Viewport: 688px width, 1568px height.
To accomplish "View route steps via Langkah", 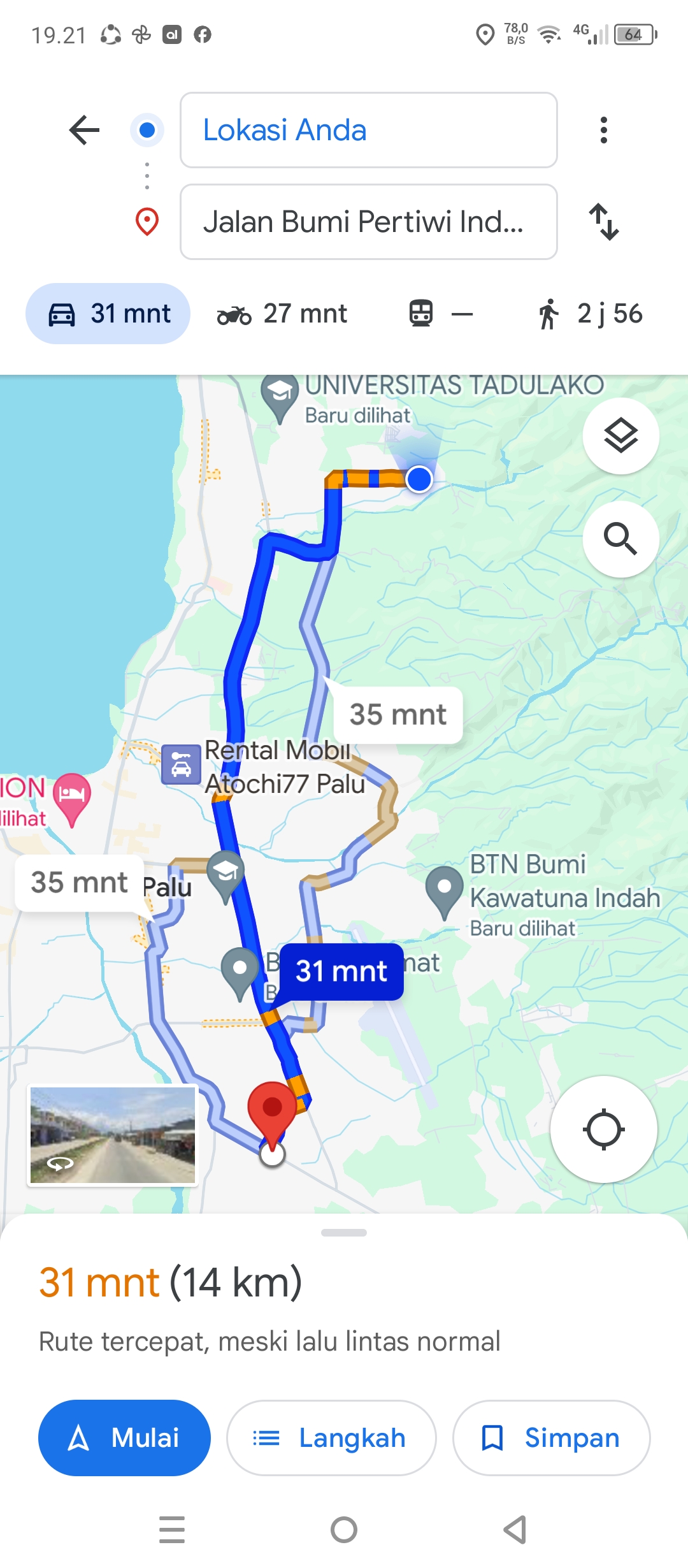I will [331, 1438].
